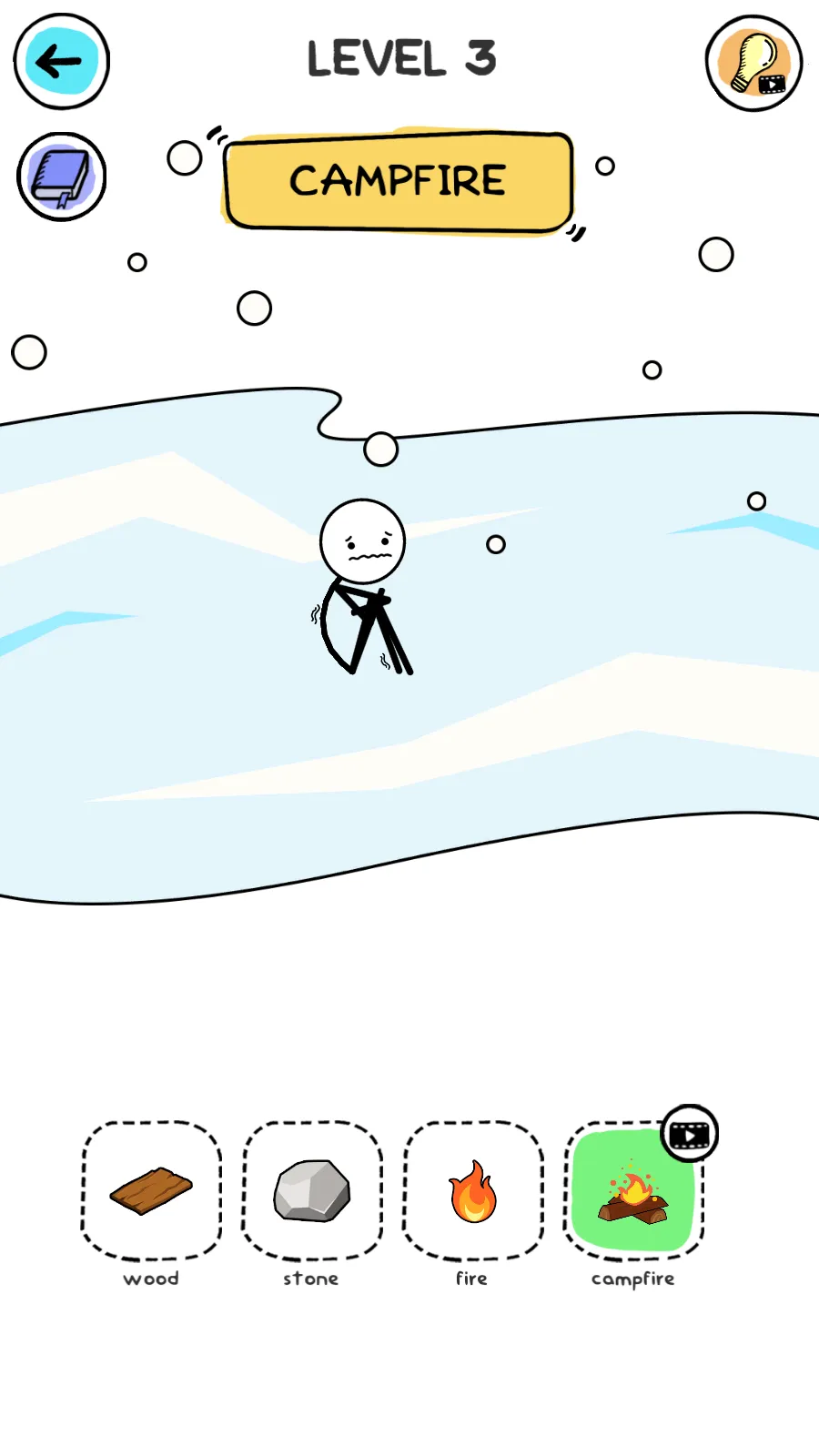Screen dimensions: 819x1456
Task: Go back using the arrow button
Action: tap(61, 62)
